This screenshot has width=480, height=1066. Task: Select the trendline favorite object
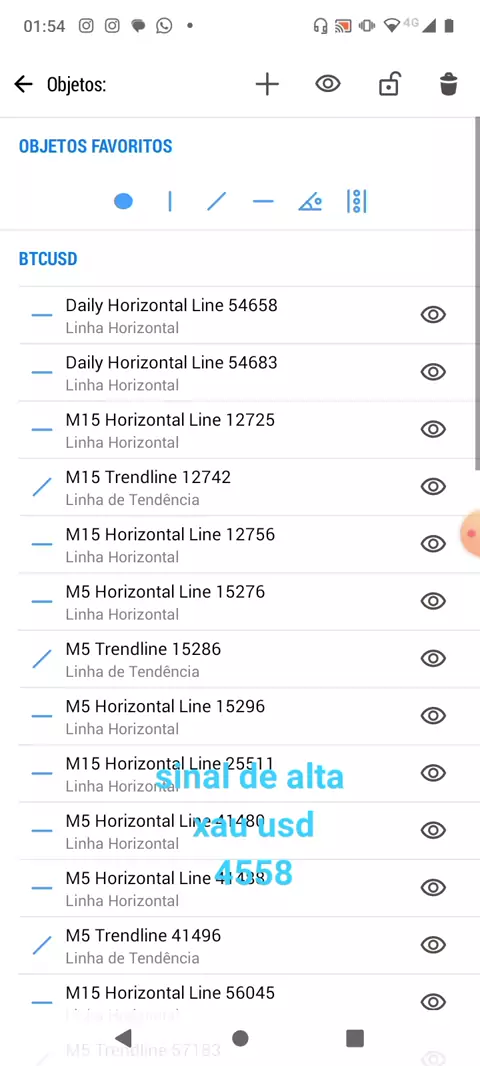(x=216, y=201)
